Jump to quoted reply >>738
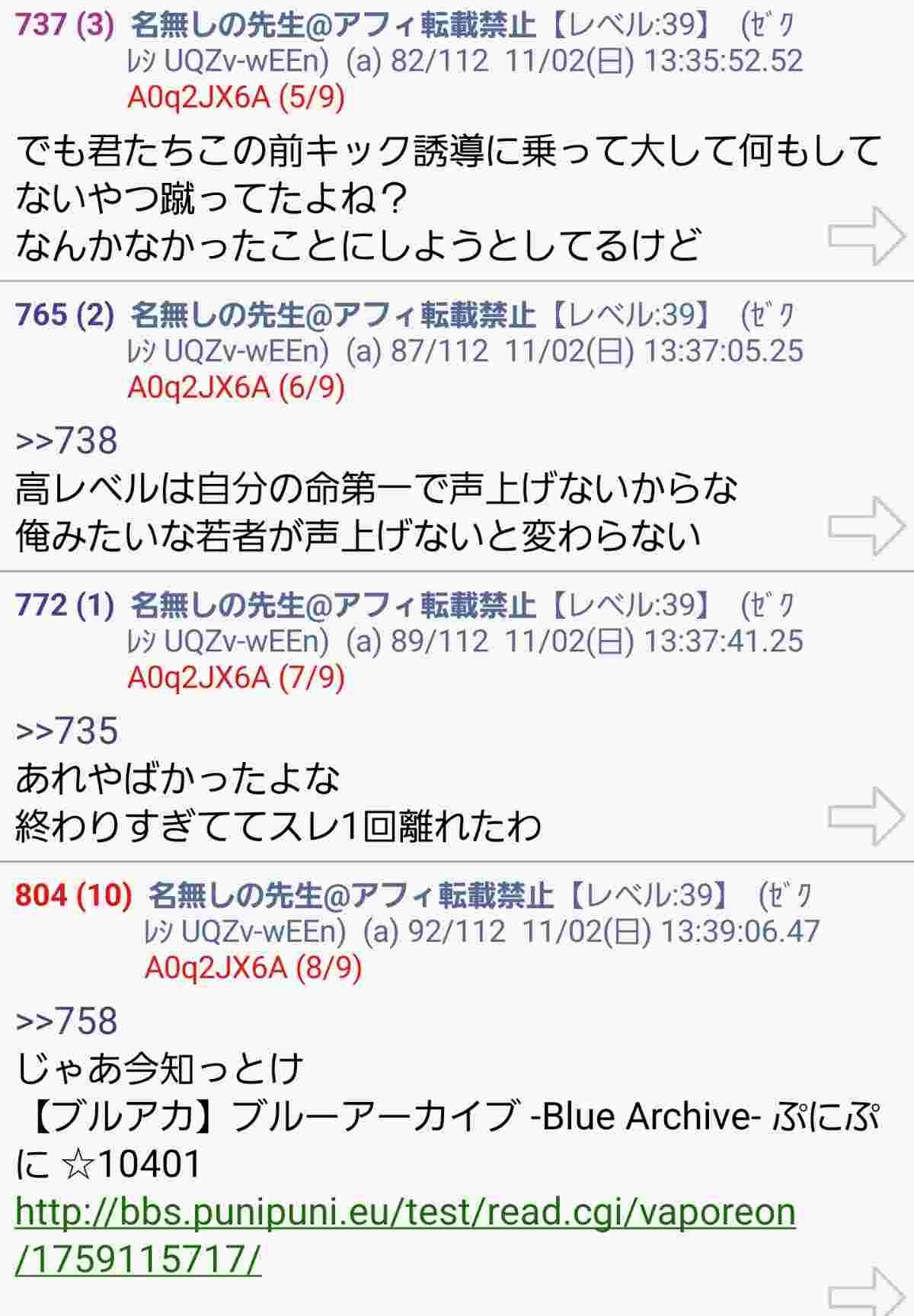 tap(67, 441)
